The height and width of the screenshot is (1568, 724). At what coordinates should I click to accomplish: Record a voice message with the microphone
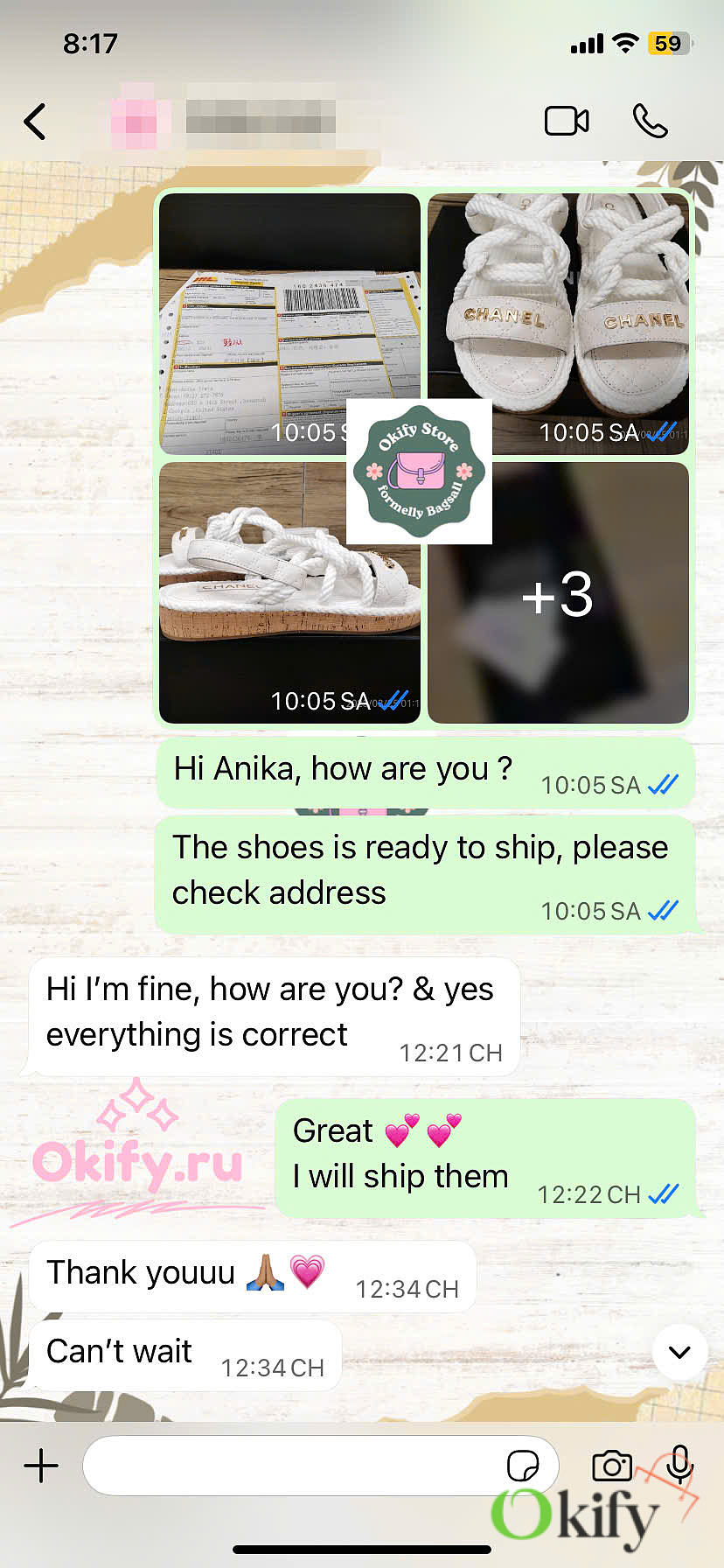[x=679, y=1464]
